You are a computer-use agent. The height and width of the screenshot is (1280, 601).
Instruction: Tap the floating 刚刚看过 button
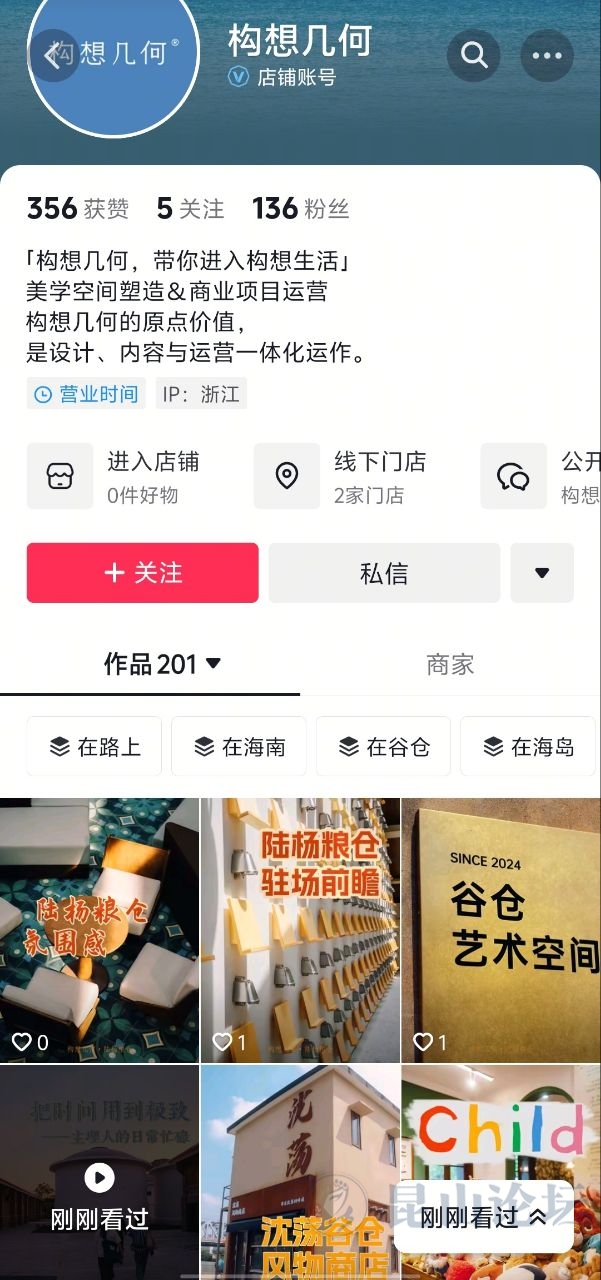tap(483, 1217)
